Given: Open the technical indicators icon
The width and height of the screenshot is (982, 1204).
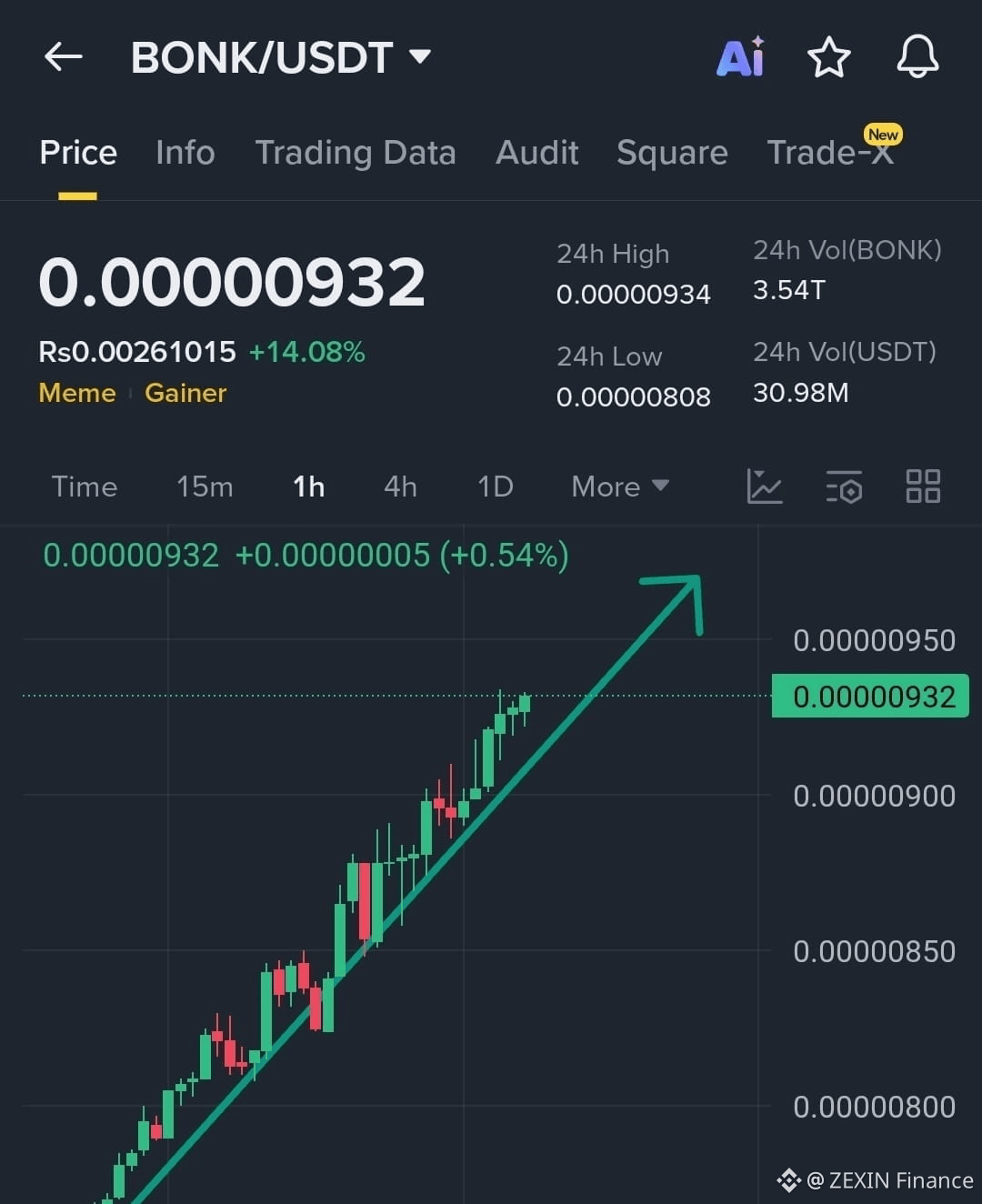Looking at the screenshot, I should click(844, 487).
